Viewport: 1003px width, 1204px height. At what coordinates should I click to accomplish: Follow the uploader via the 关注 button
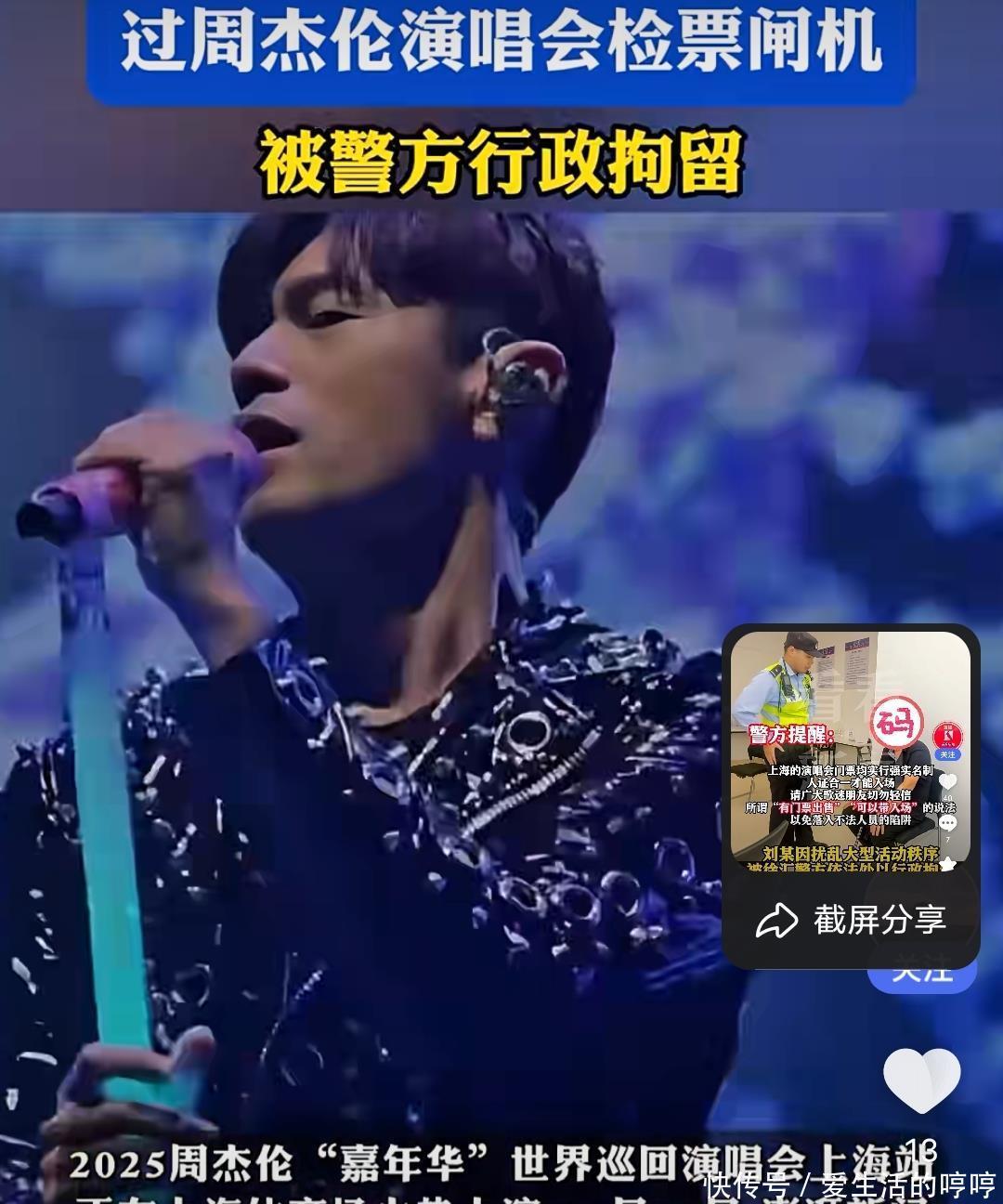click(921, 977)
